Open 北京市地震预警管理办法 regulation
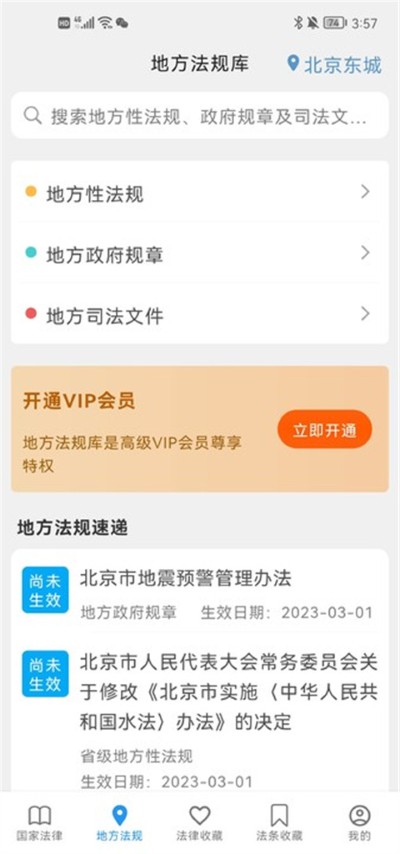400x854 pixels. tap(200, 593)
